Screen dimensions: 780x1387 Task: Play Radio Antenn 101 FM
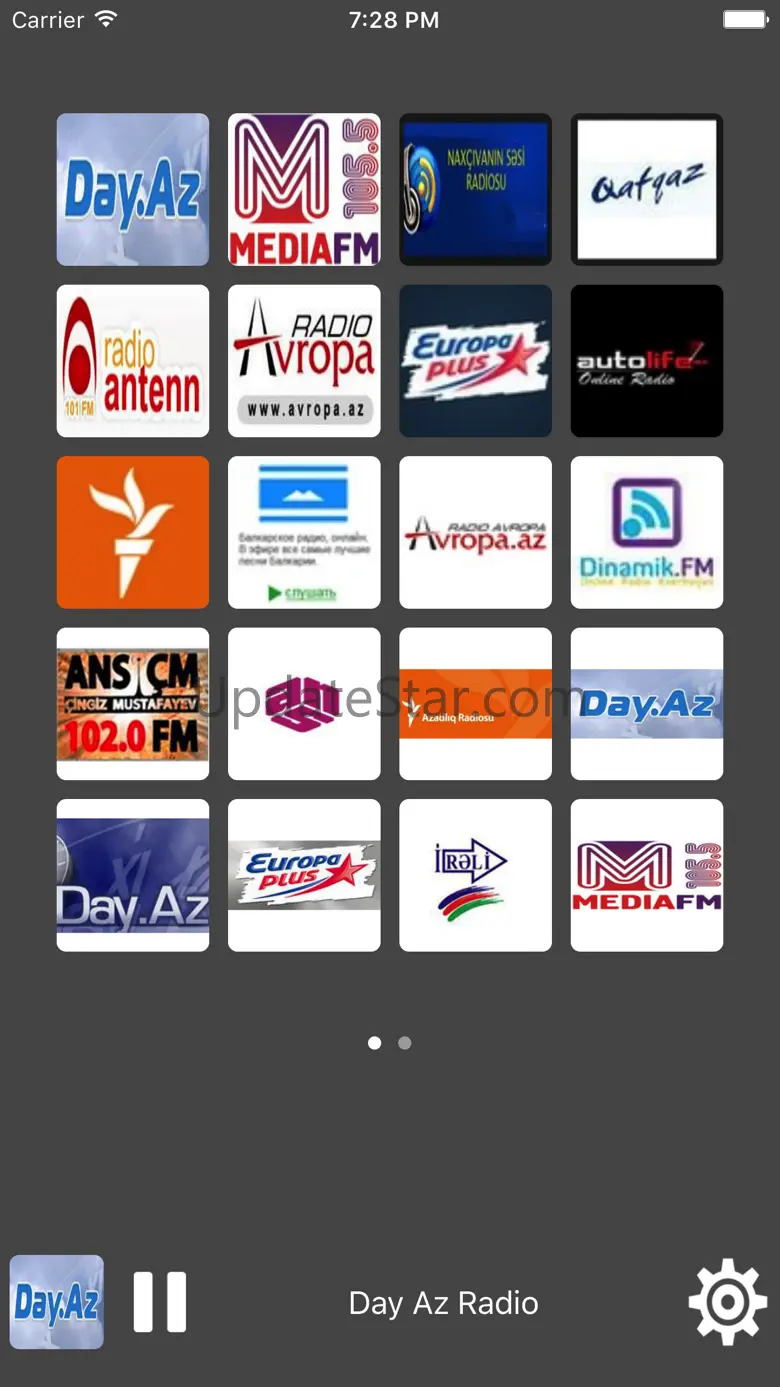pos(133,361)
